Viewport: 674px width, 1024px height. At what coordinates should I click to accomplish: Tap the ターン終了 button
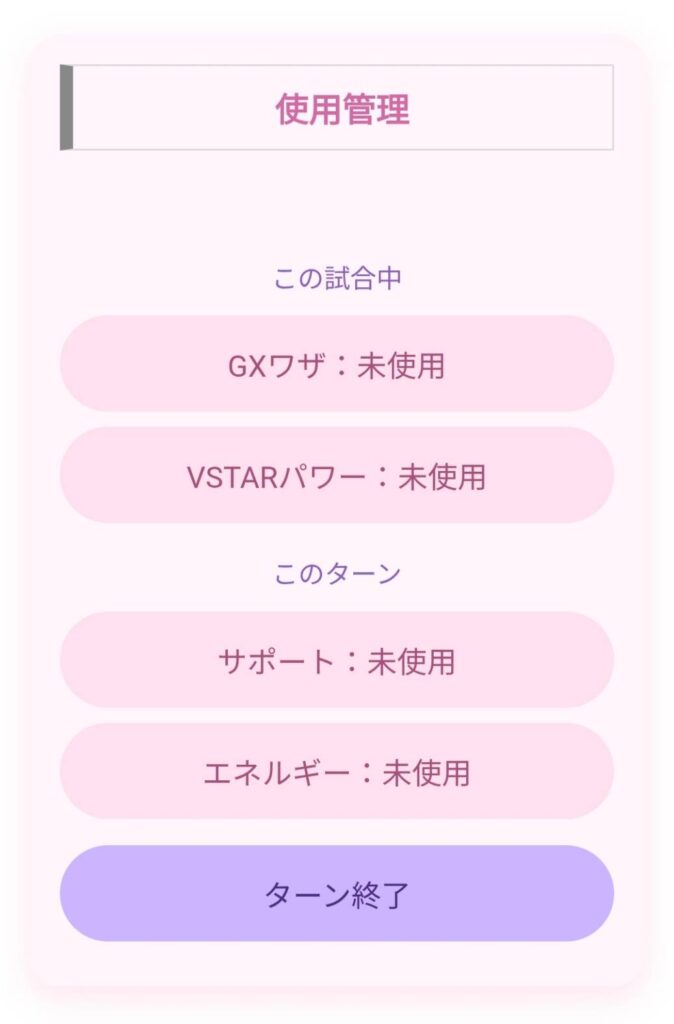(336, 894)
